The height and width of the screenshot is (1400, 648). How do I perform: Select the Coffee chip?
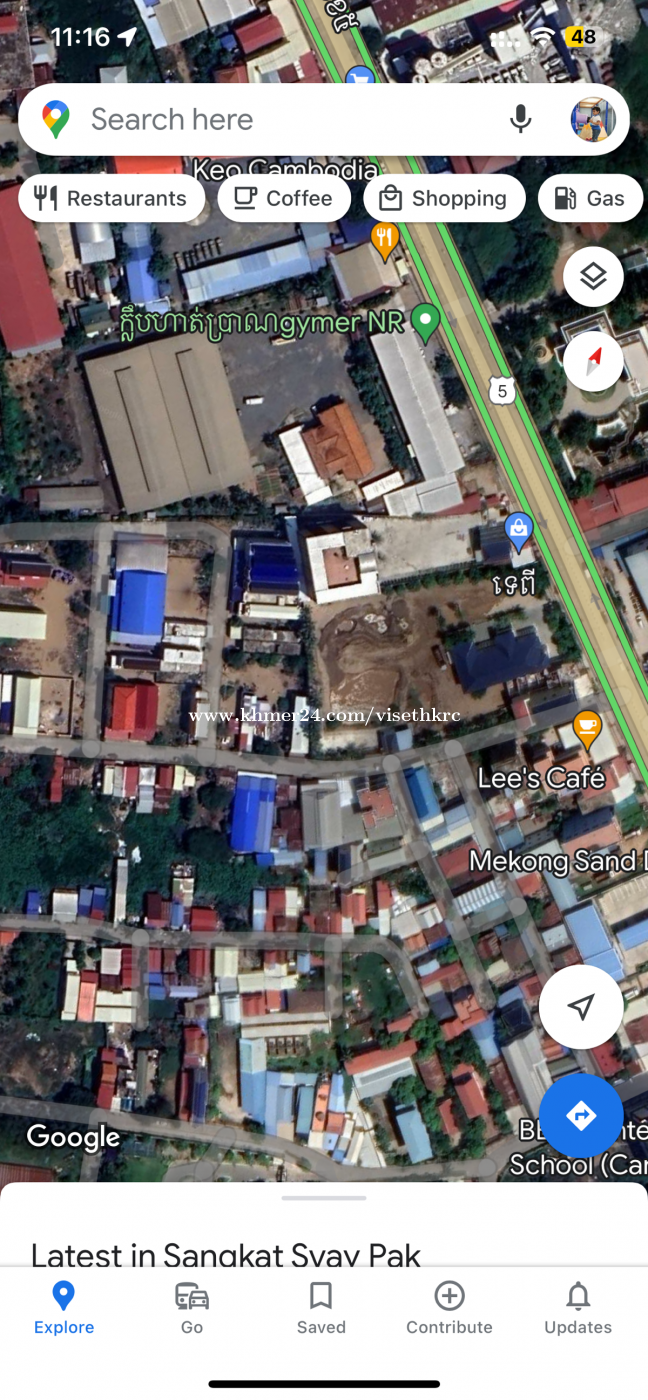click(x=284, y=198)
